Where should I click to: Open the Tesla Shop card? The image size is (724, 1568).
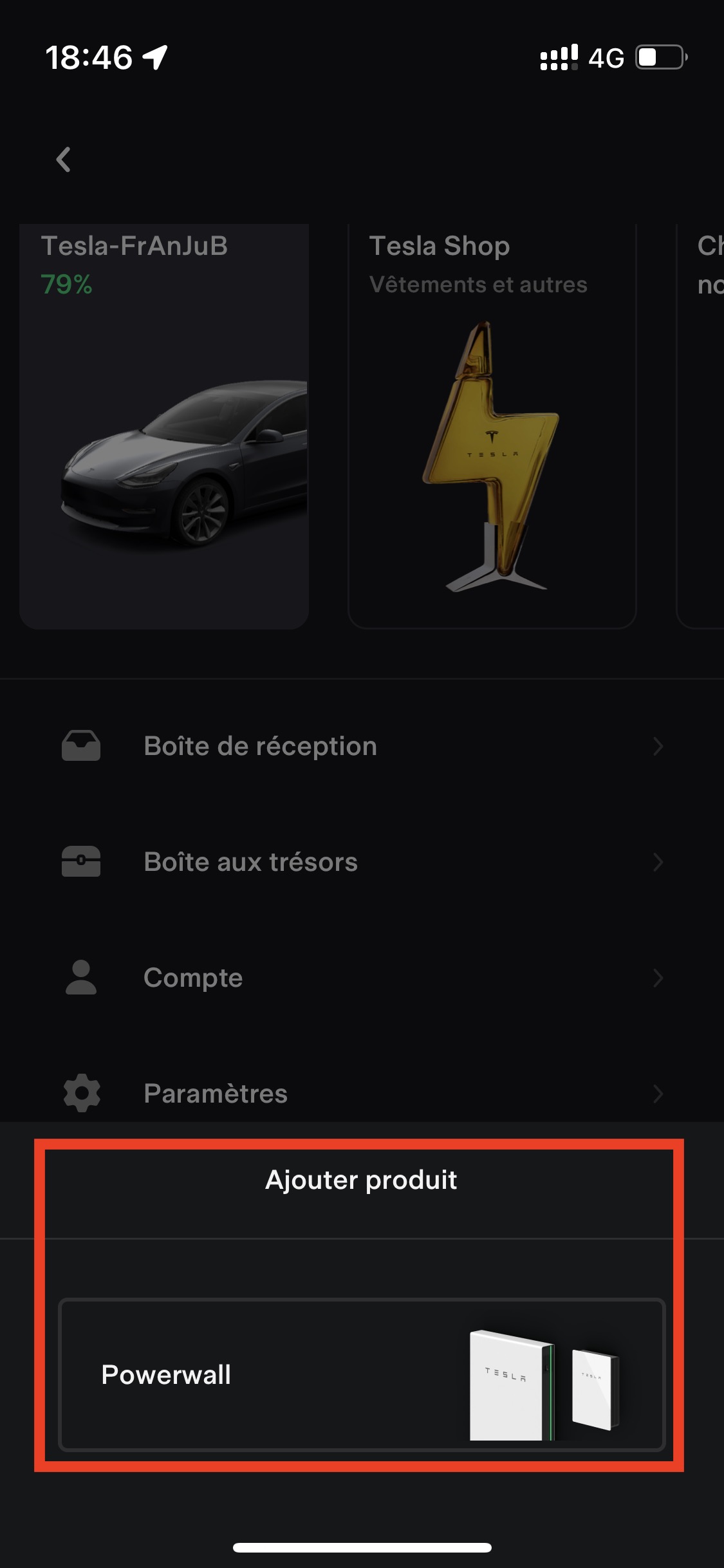pyautogui.click(x=492, y=425)
